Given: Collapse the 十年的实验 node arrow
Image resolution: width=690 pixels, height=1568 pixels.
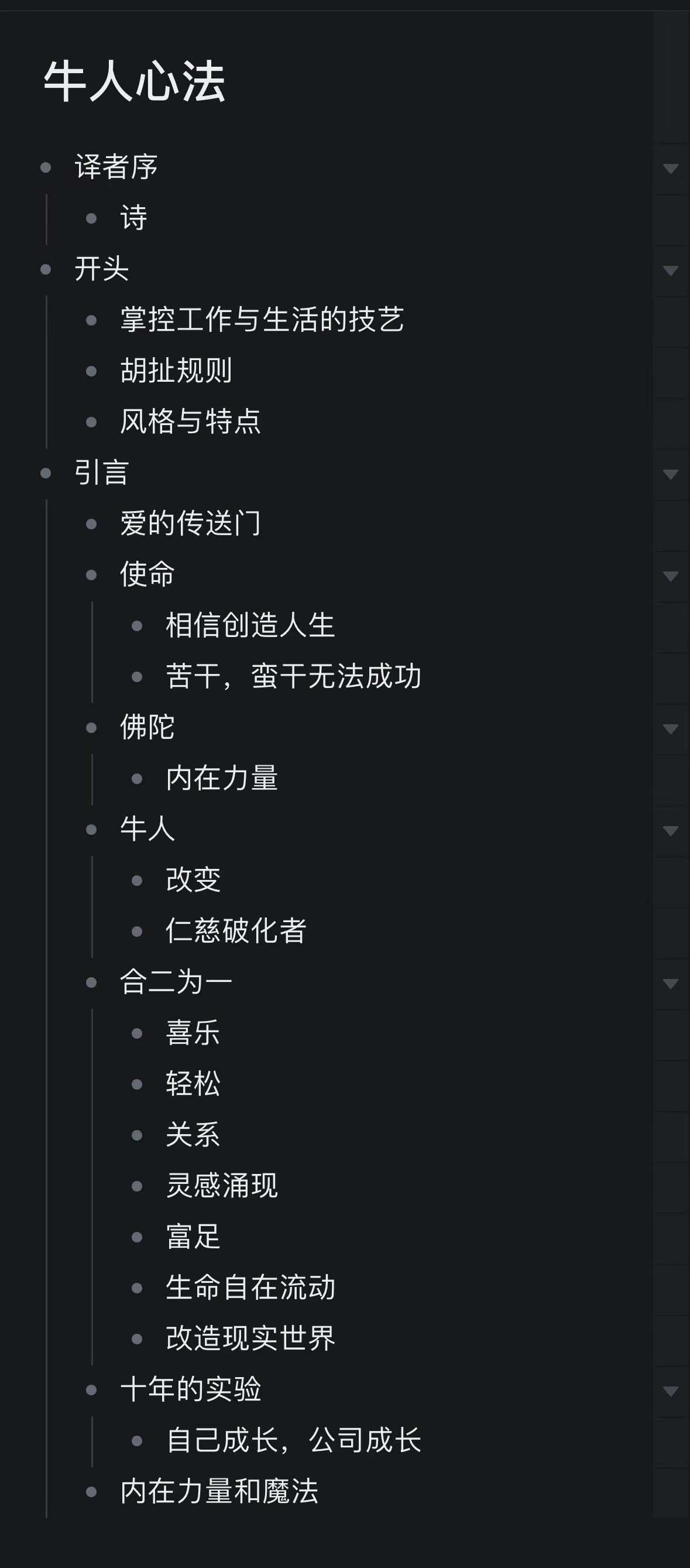Looking at the screenshot, I should 671,1392.
